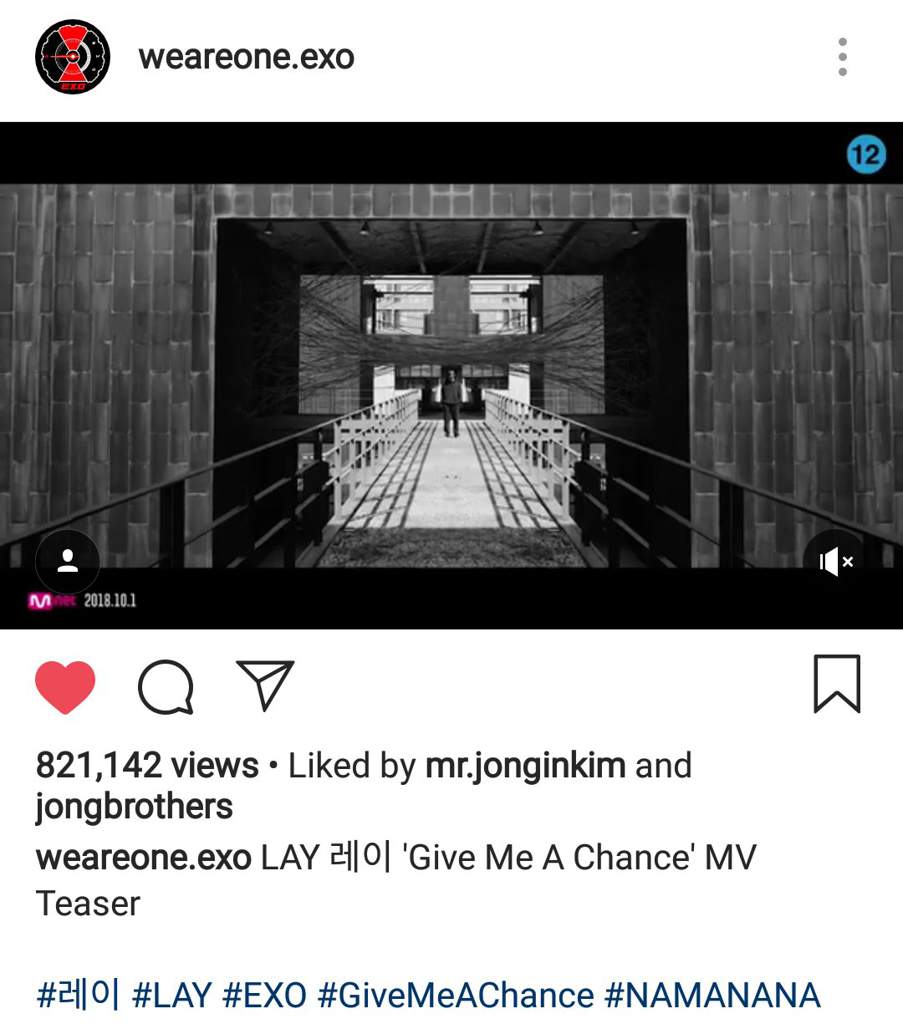Show tagged people on the video
Image resolution: width=903 pixels, height=1024 pixels.
pos(68,562)
